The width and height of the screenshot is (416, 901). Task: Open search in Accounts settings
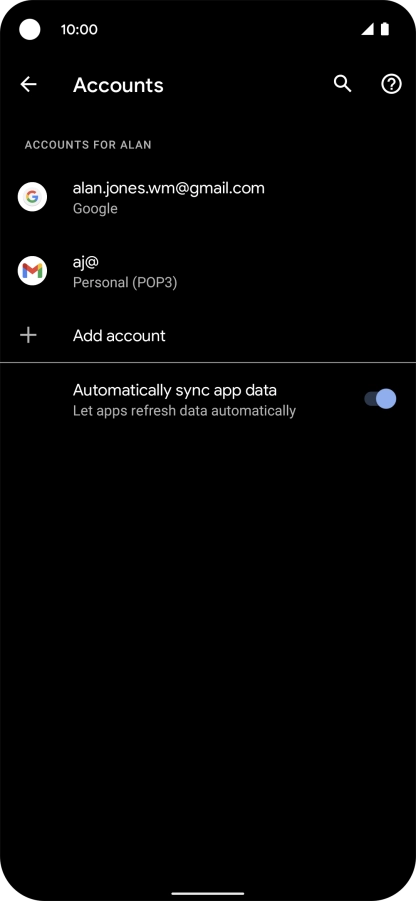342,84
